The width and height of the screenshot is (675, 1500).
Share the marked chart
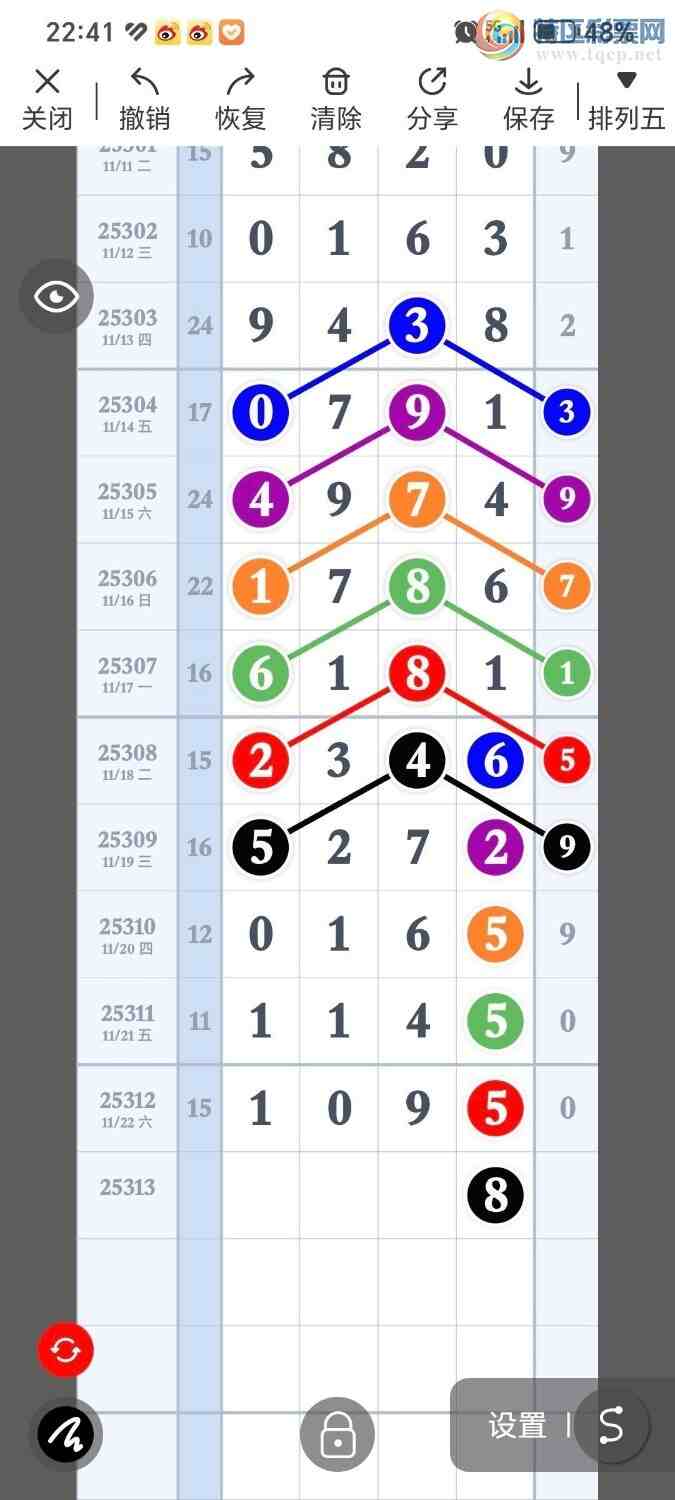tap(432, 100)
